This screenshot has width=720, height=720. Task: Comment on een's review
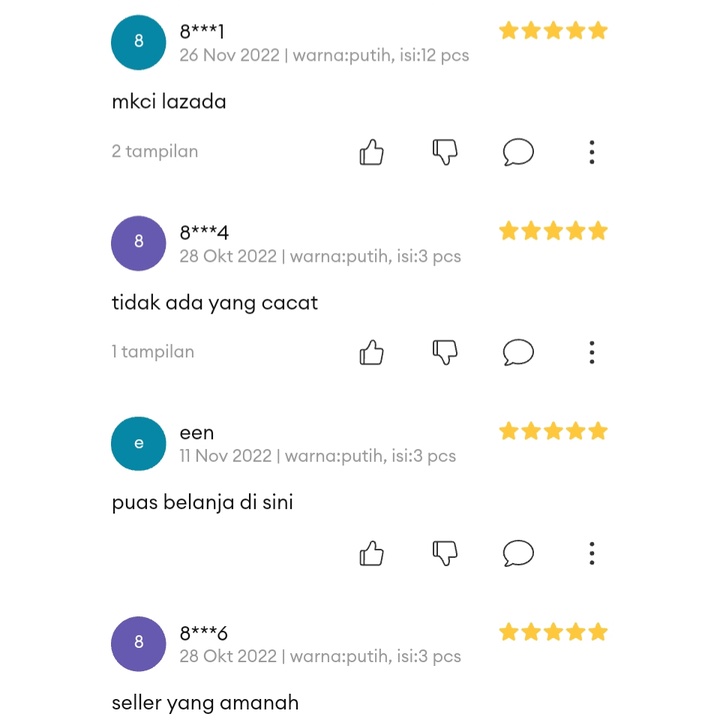click(x=518, y=553)
